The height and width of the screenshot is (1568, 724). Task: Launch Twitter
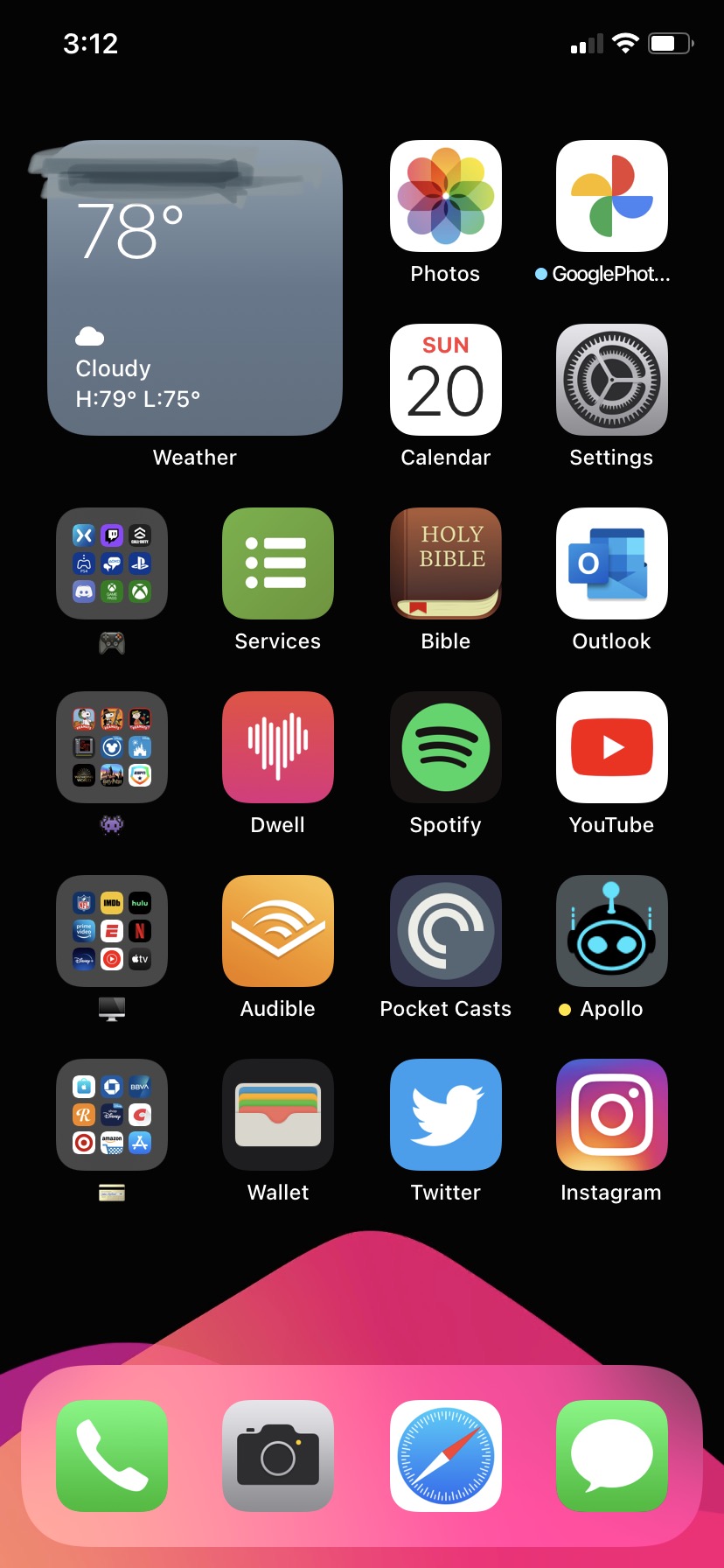(446, 1115)
